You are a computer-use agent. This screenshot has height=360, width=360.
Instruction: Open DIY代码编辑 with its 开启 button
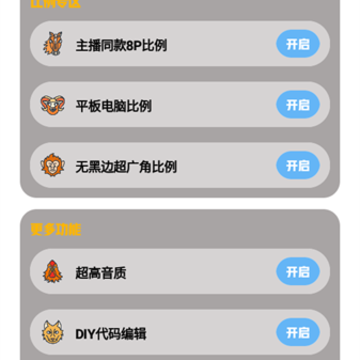(298, 332)
